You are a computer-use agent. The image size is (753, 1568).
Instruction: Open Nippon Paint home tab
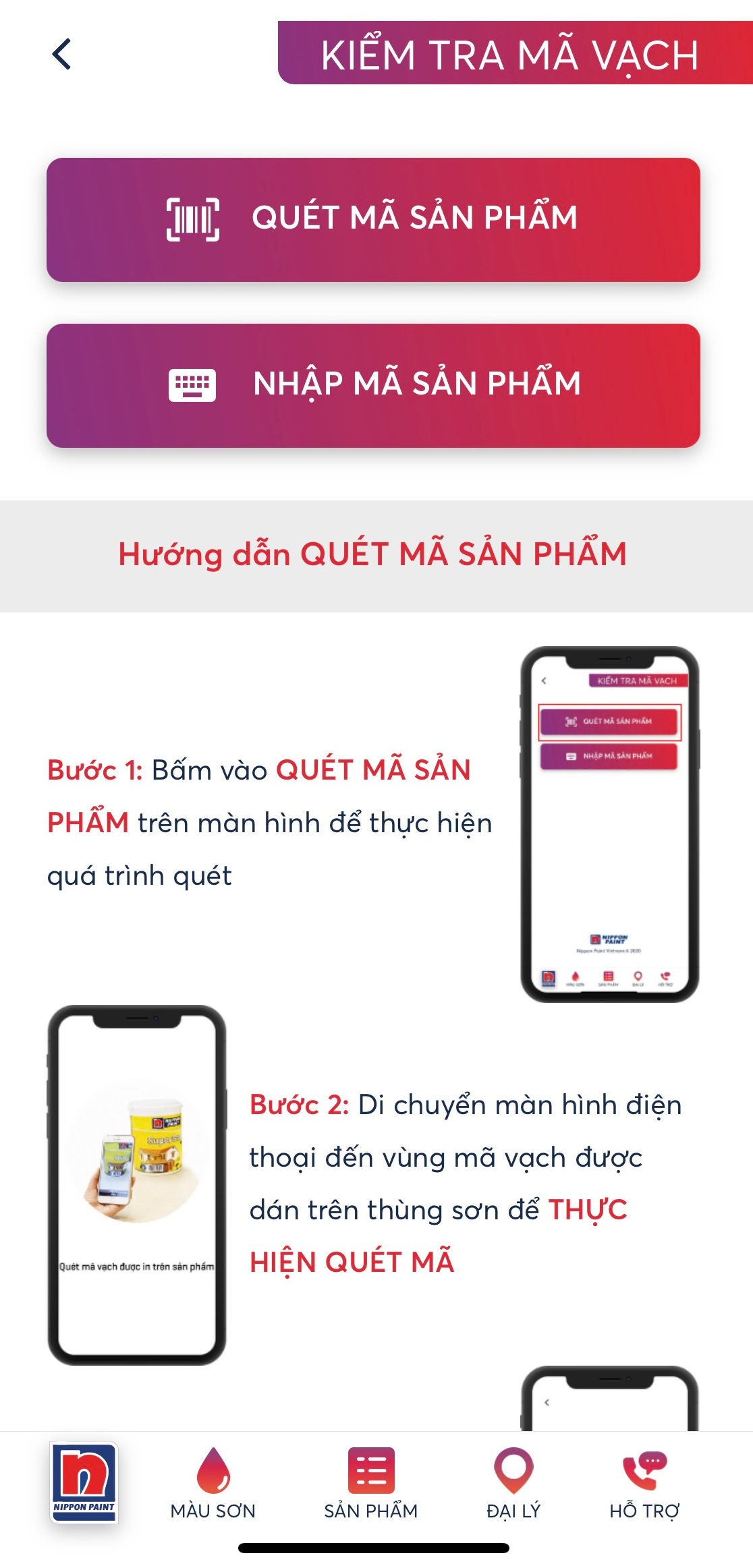(x=84, y=1482)
